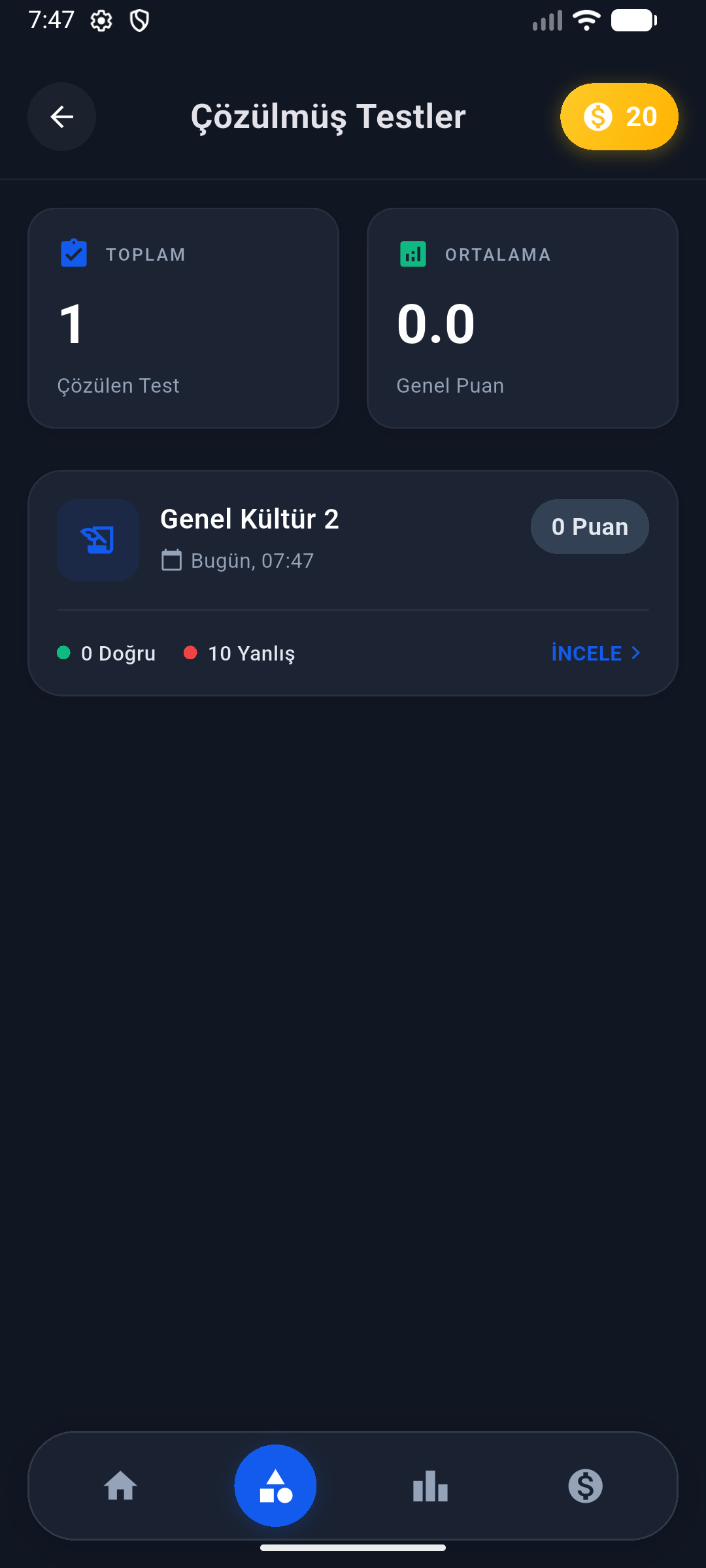Click the İNCELE link
Image resolution: width=706 pixels, height=1568 pixels.
586,653
